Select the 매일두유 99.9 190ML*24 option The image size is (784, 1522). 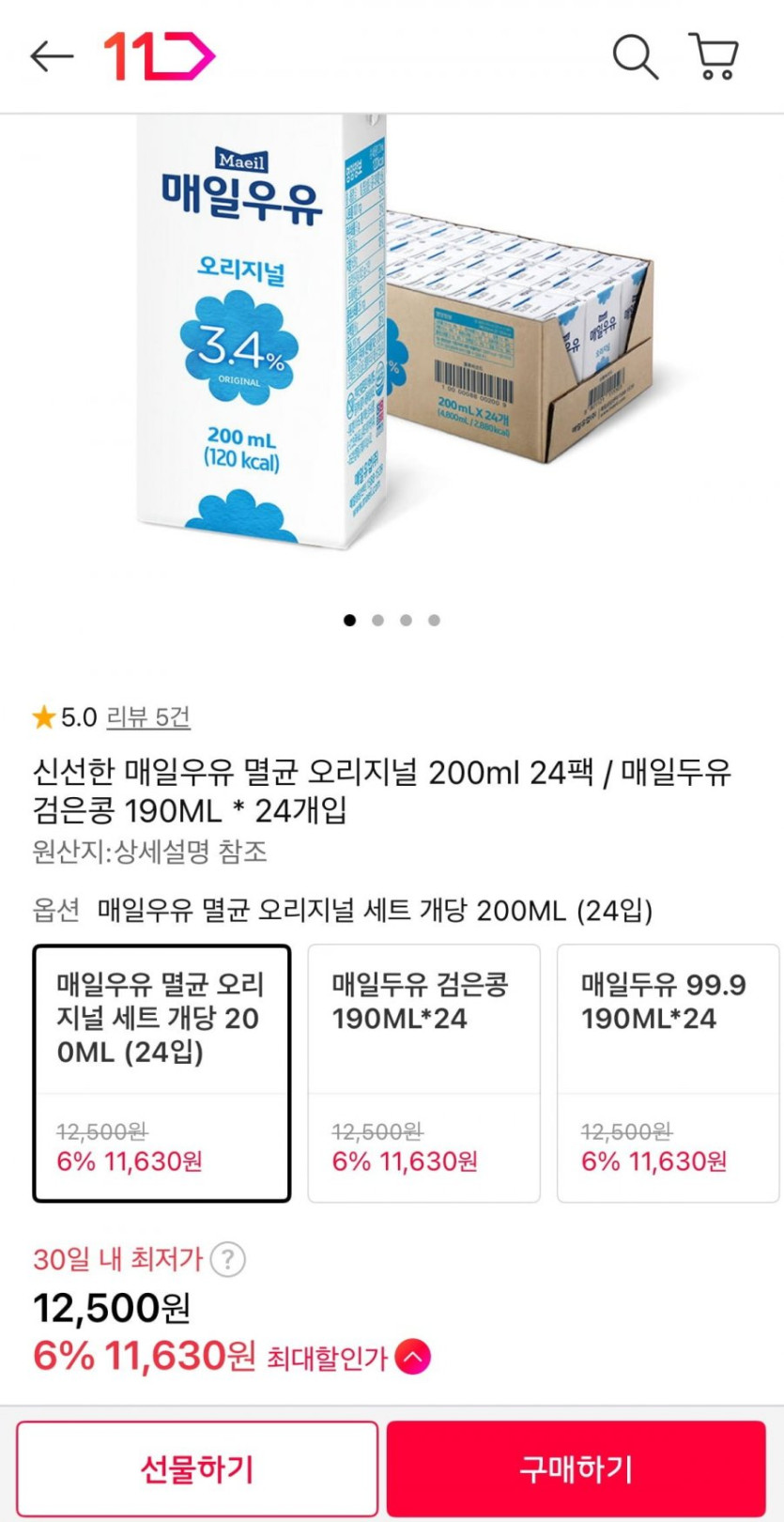pos(668,1072)
